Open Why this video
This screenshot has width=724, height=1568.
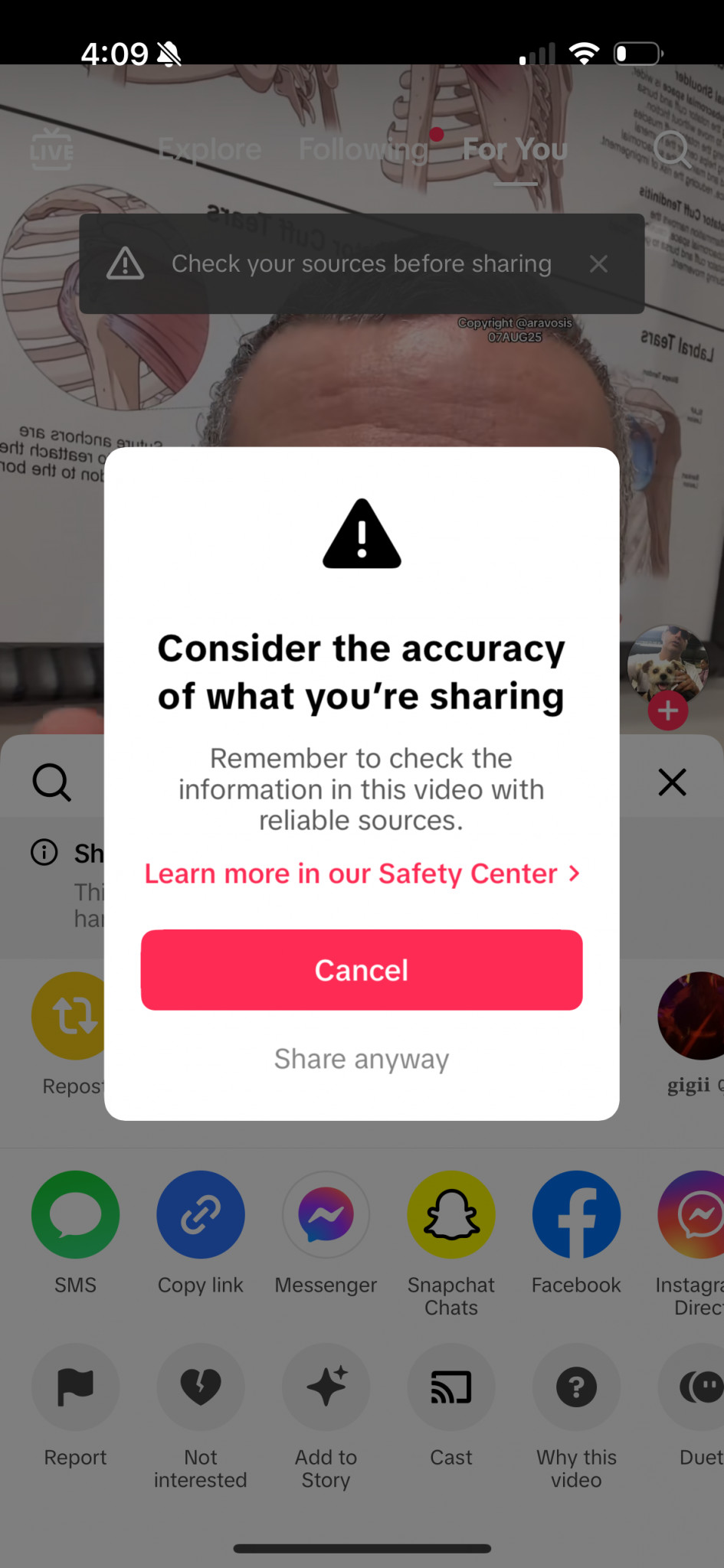pos(576,1387)
